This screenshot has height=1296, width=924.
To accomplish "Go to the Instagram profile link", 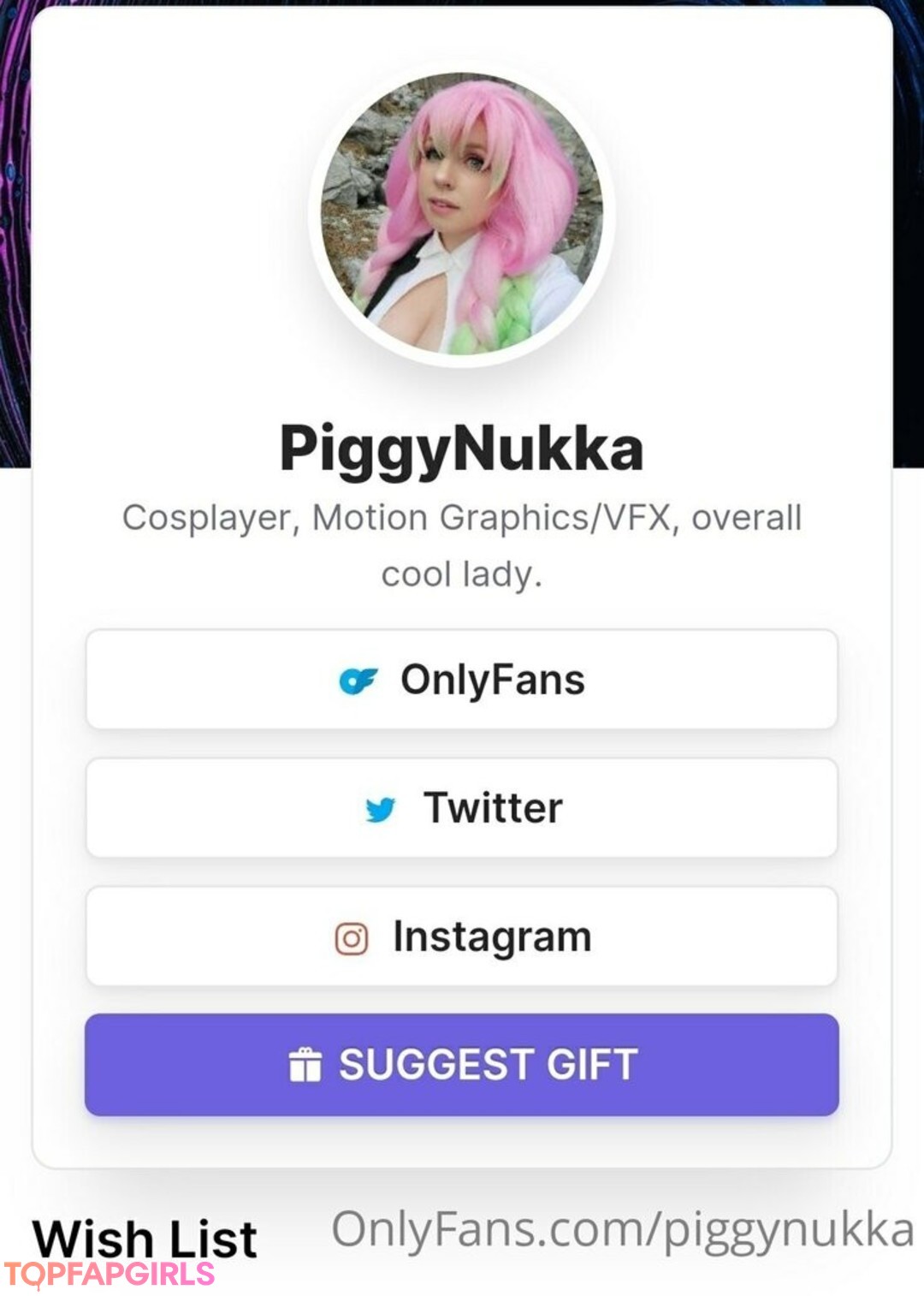I will pyautogui.click(x=462, y=936).
